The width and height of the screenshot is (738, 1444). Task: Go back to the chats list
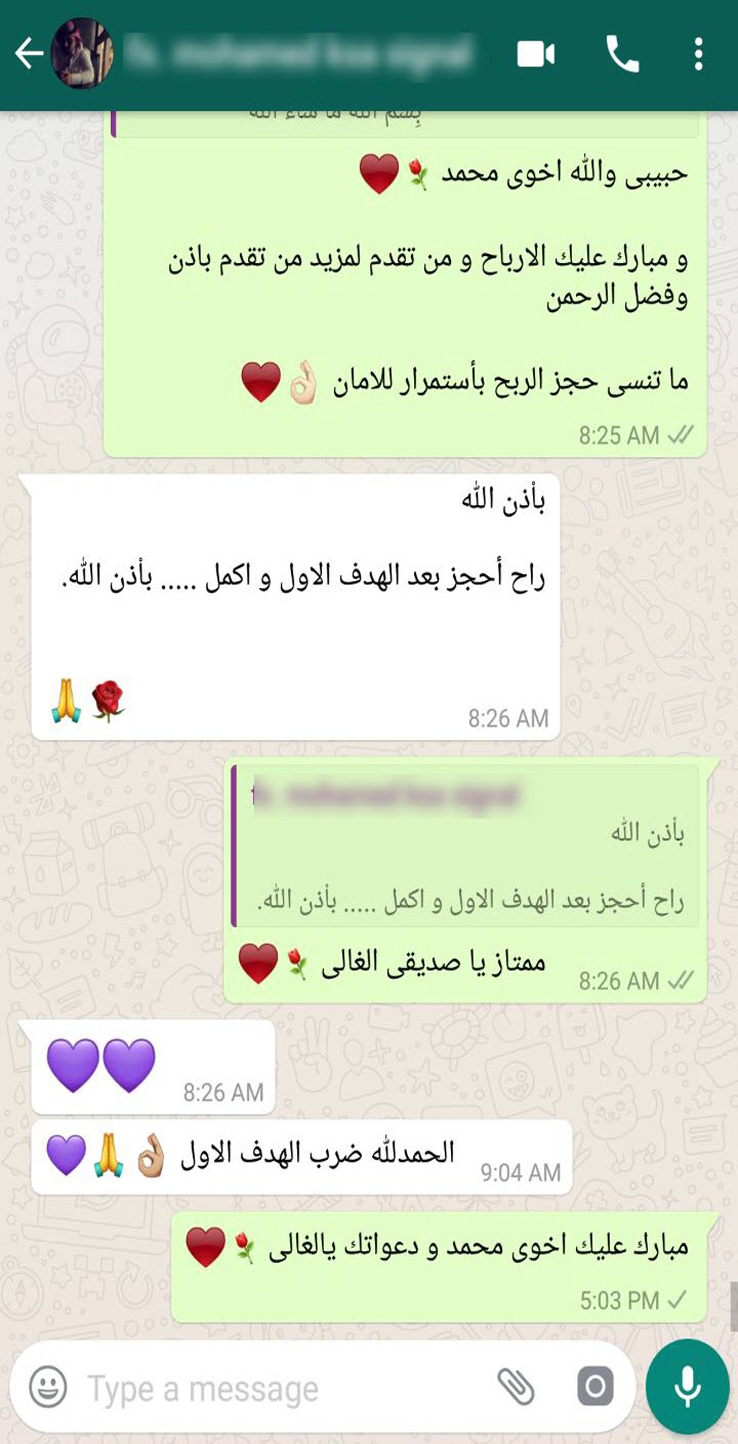(28, 54)
